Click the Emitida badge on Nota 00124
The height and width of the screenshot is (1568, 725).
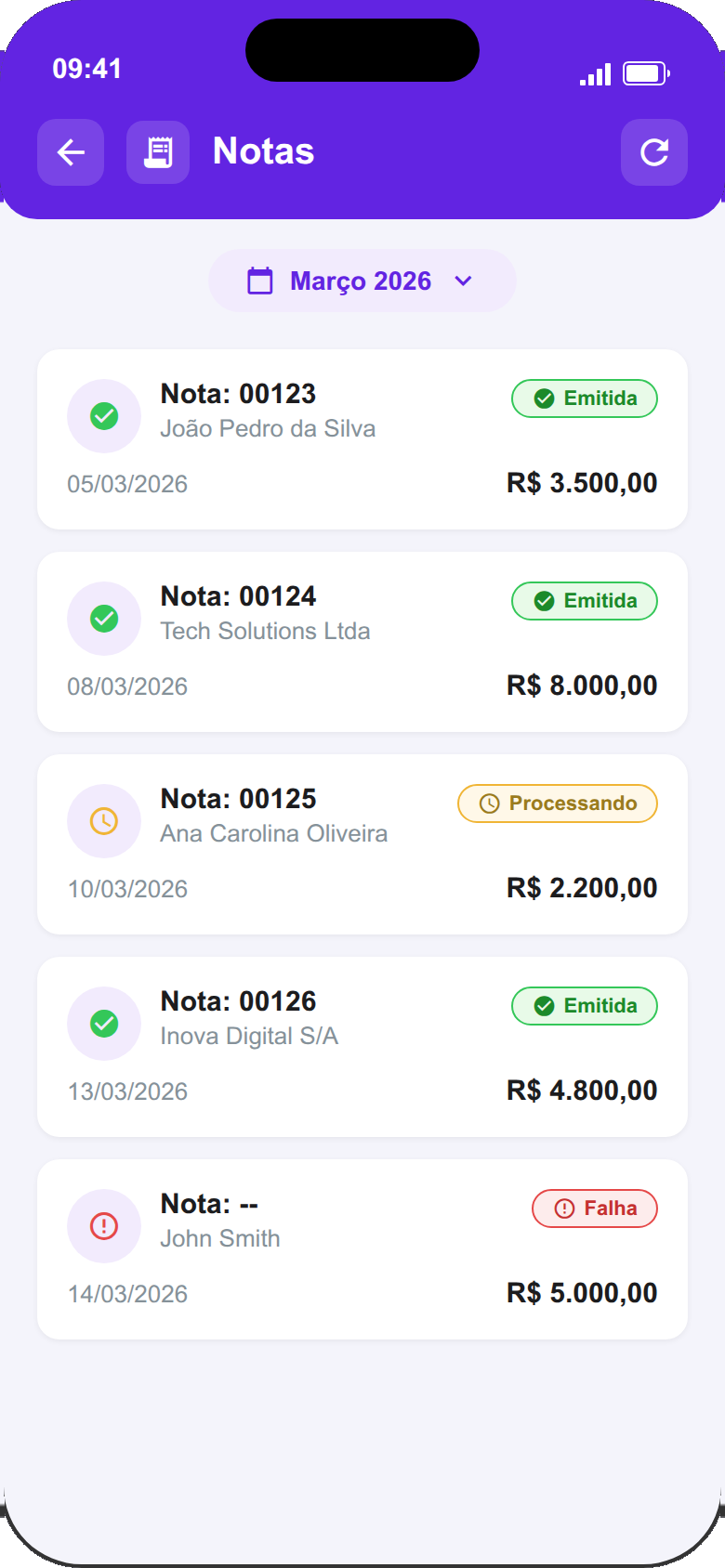pos(584,600)
